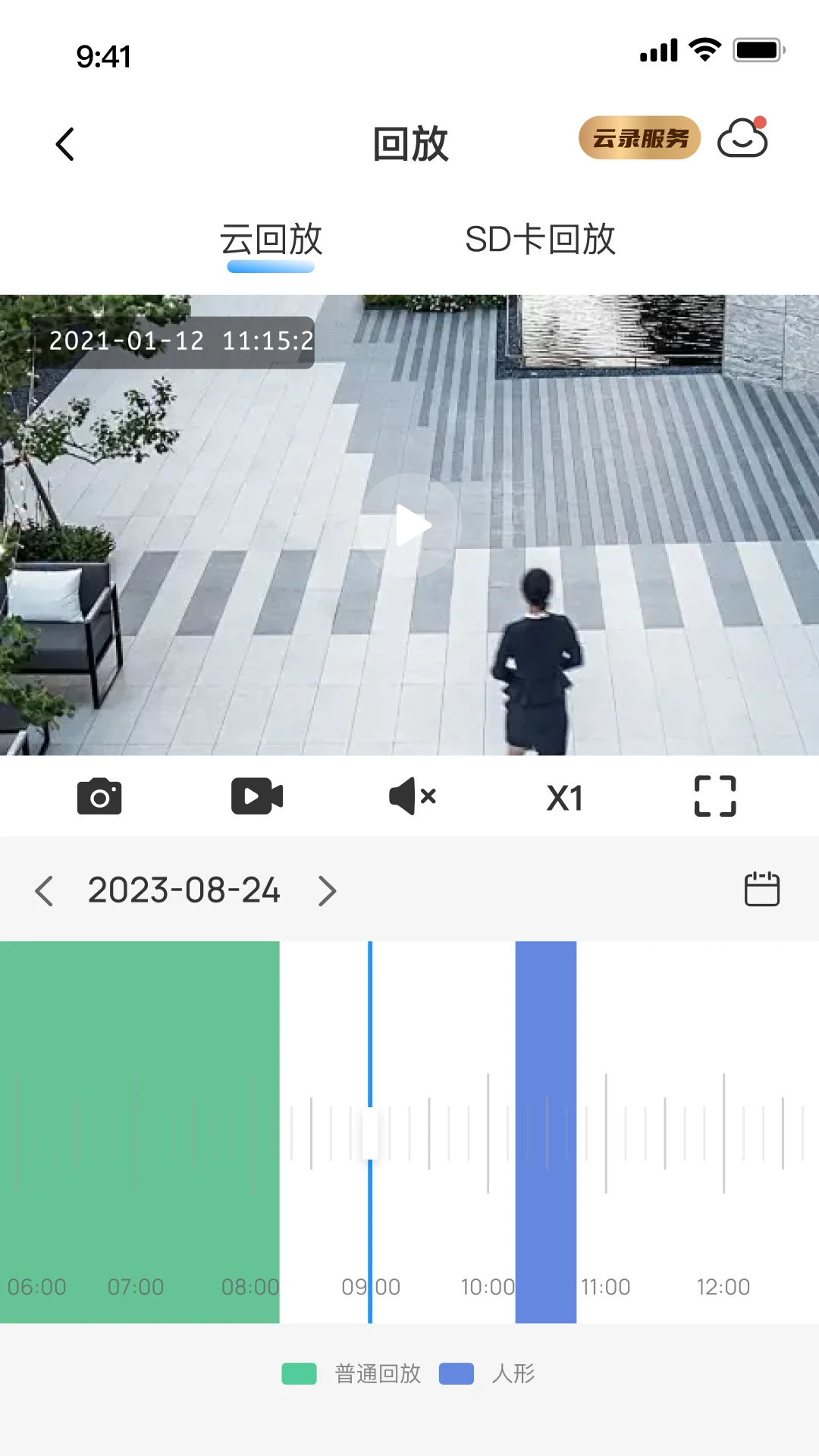Viewport: 819px width, 1456px height.
Task: Switch to the 云回放 tab
Action: tap(271, 240)
